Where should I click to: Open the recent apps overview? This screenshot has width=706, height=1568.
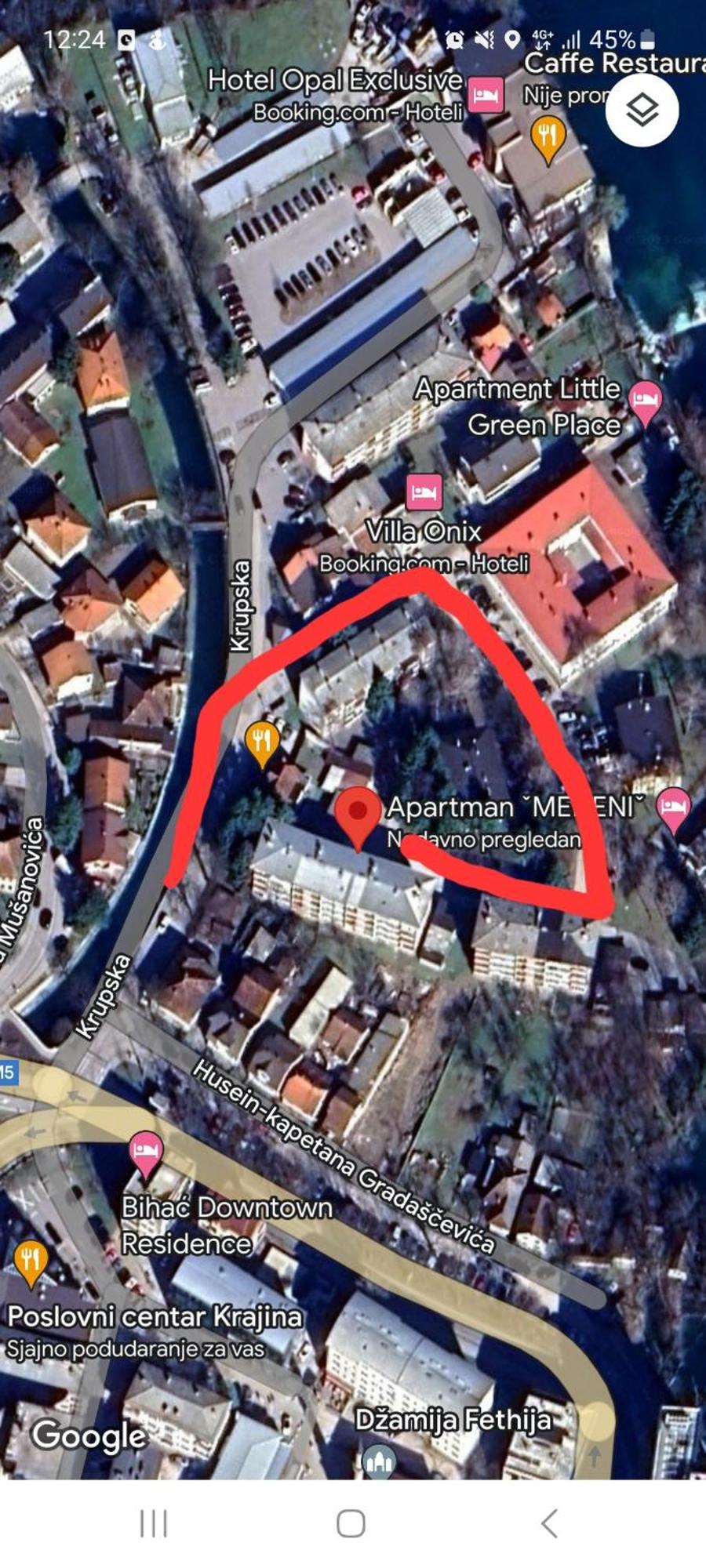[x=154, y=1524]
